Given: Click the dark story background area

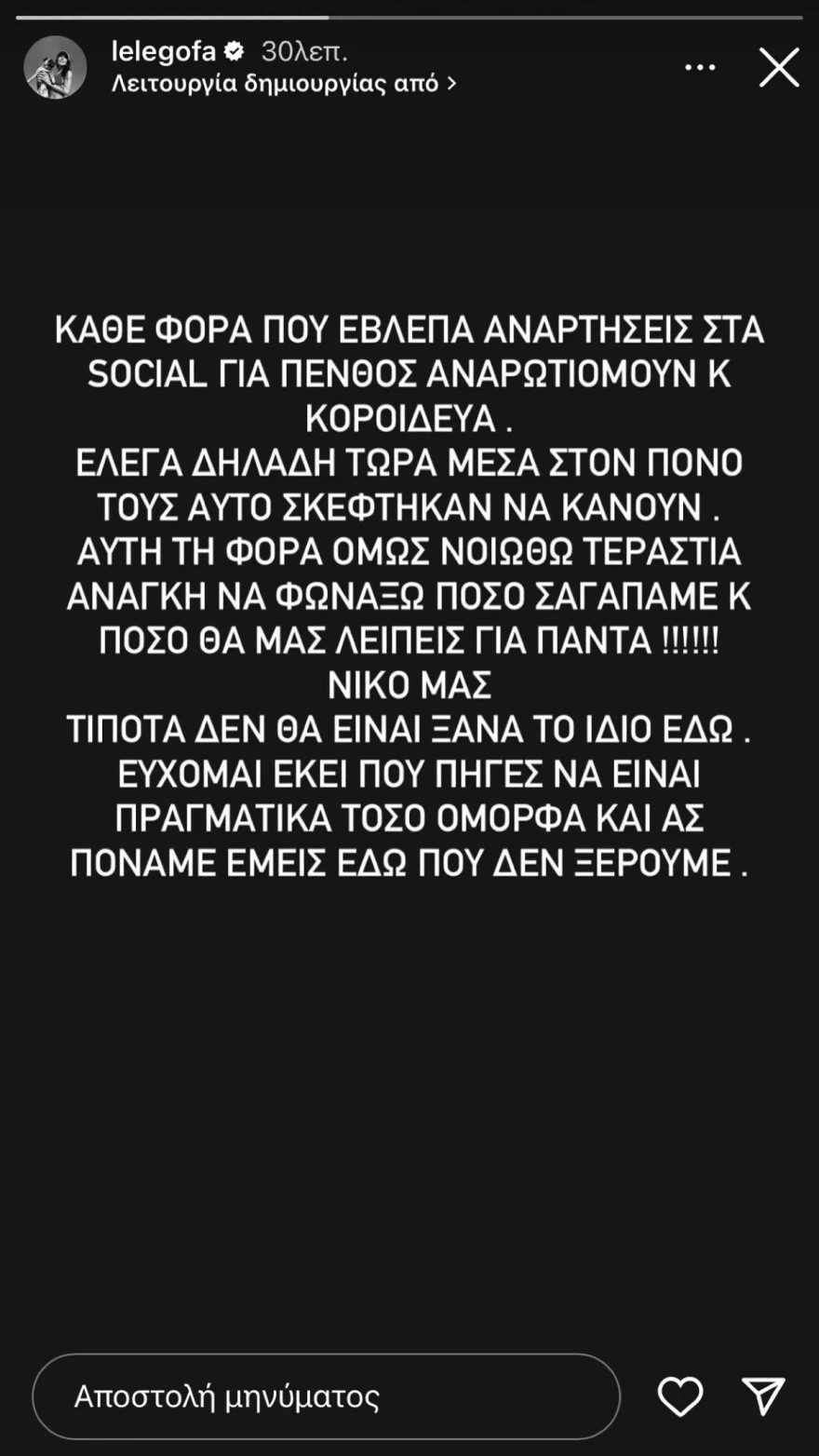Looking at the screenshot, I should [x=409, y=1071].
